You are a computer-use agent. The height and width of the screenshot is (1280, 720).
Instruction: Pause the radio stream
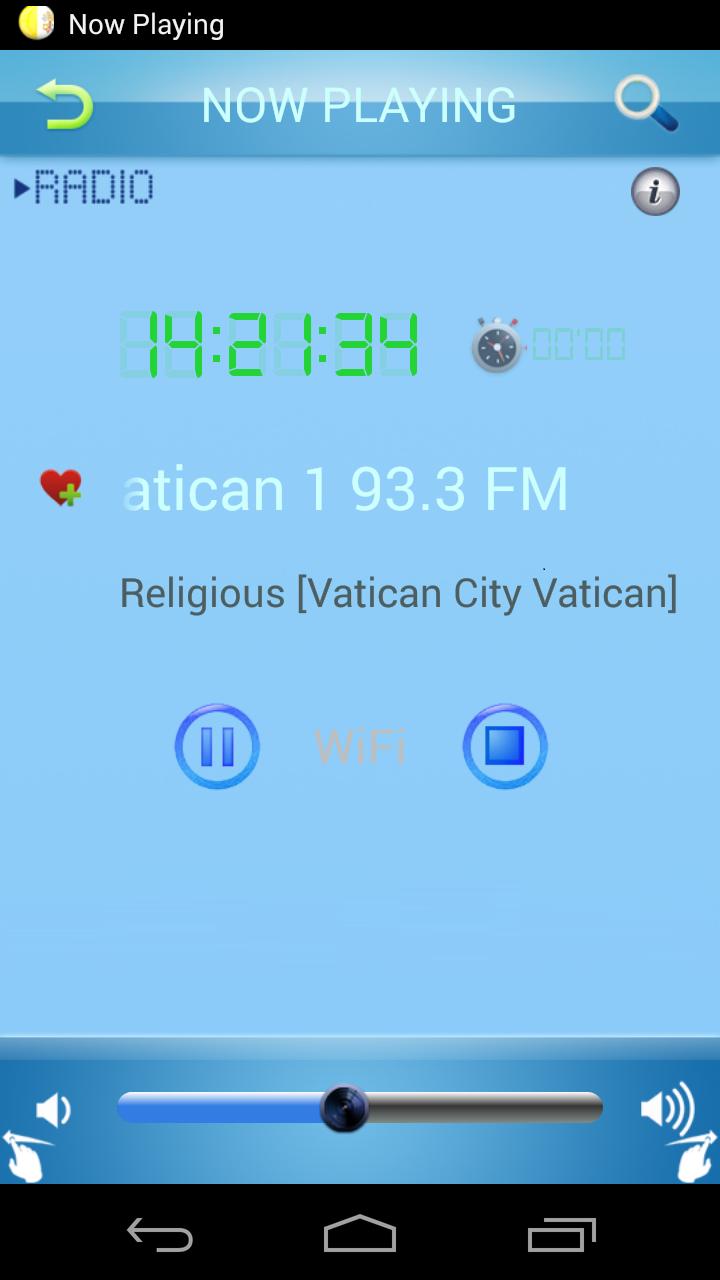(217, 746)
